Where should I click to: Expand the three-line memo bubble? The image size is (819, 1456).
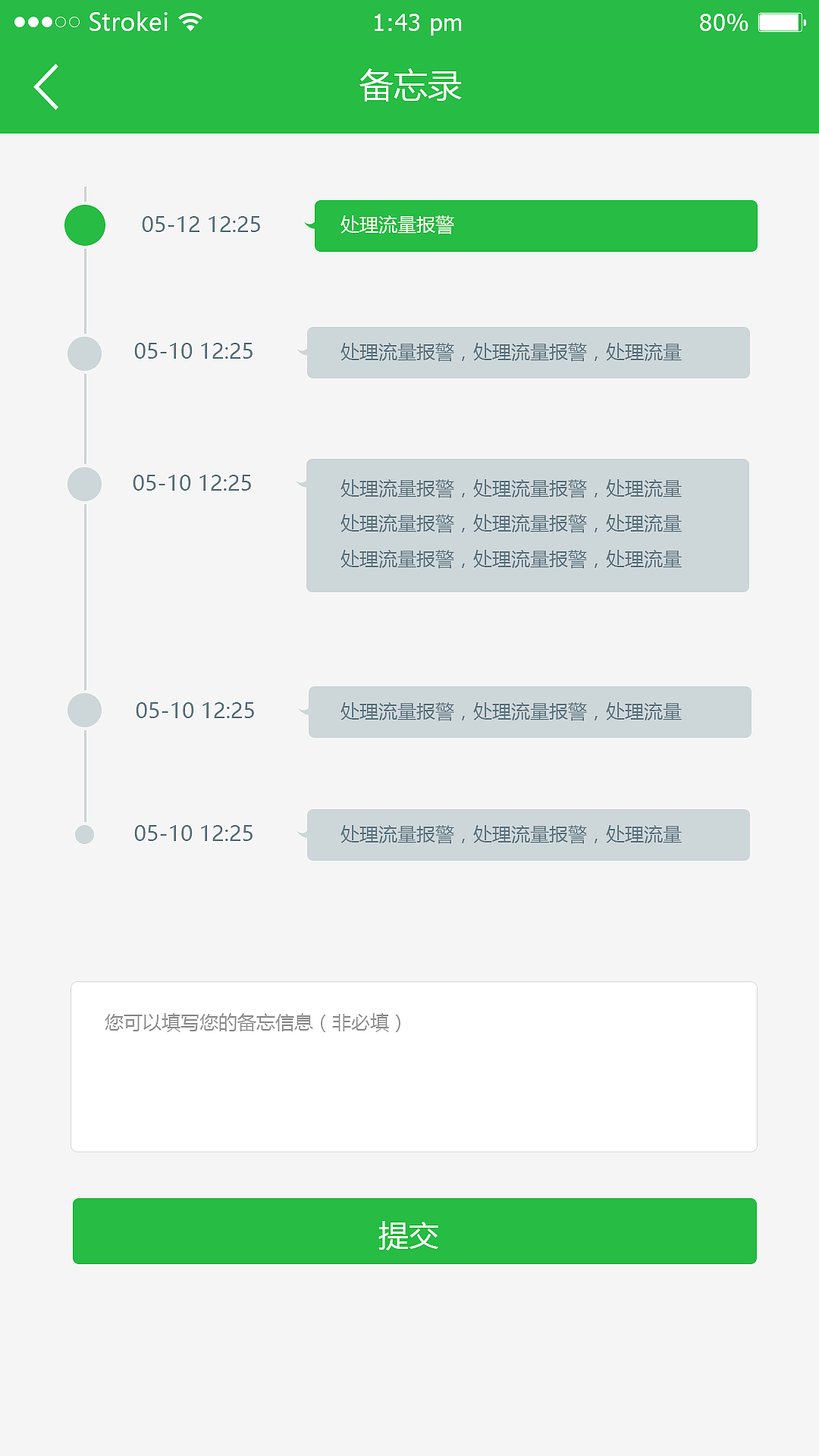click(x=527, y=524)
